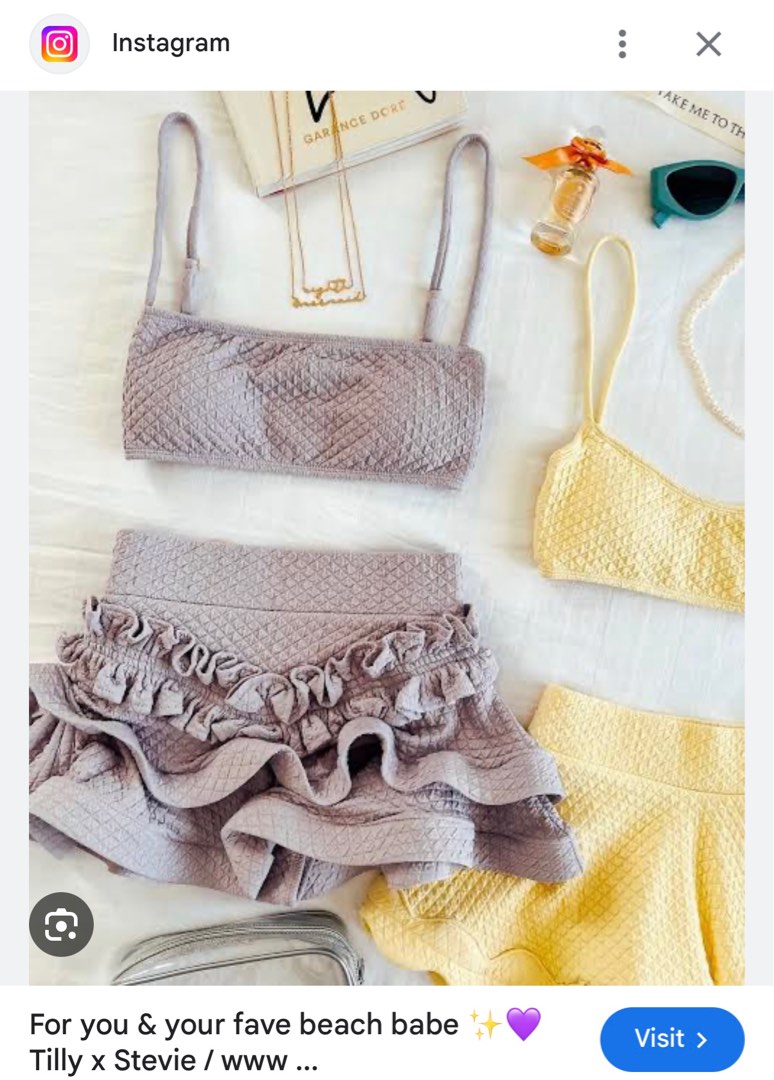Screen dimensions: 774x1080
Task: Select the Instagram gradient camera icon
Action: (57, 43)
